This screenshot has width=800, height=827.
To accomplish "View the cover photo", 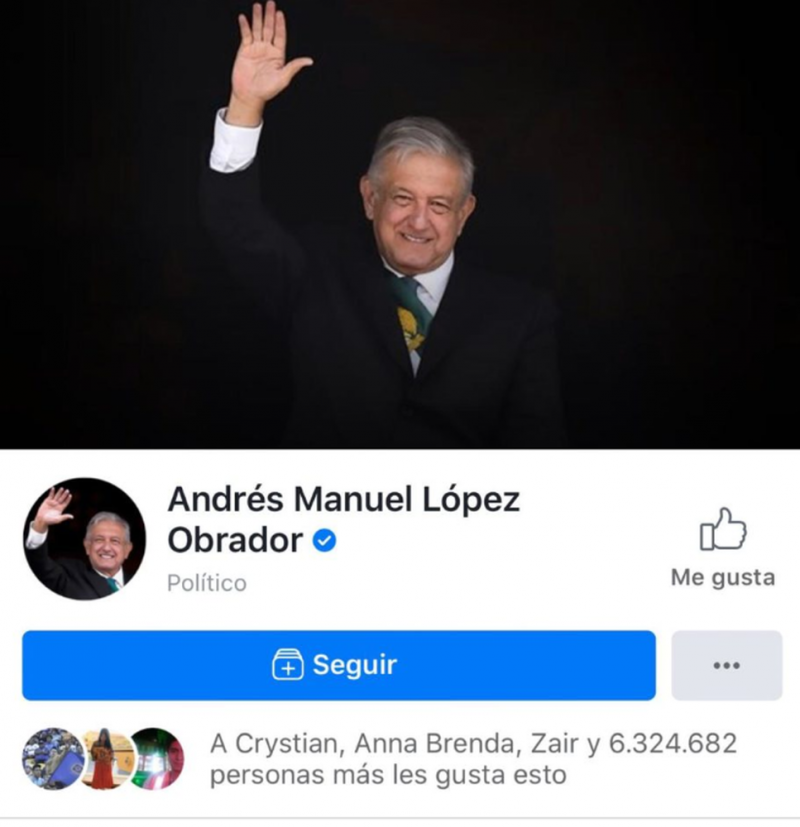I will pyautogui.click(x=400, y=225).
